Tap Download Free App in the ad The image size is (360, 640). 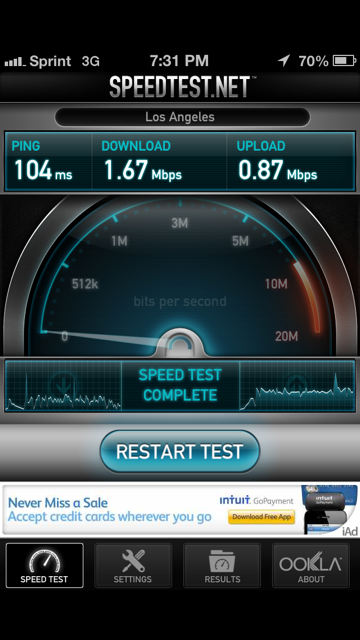click(x=261, y=517)
